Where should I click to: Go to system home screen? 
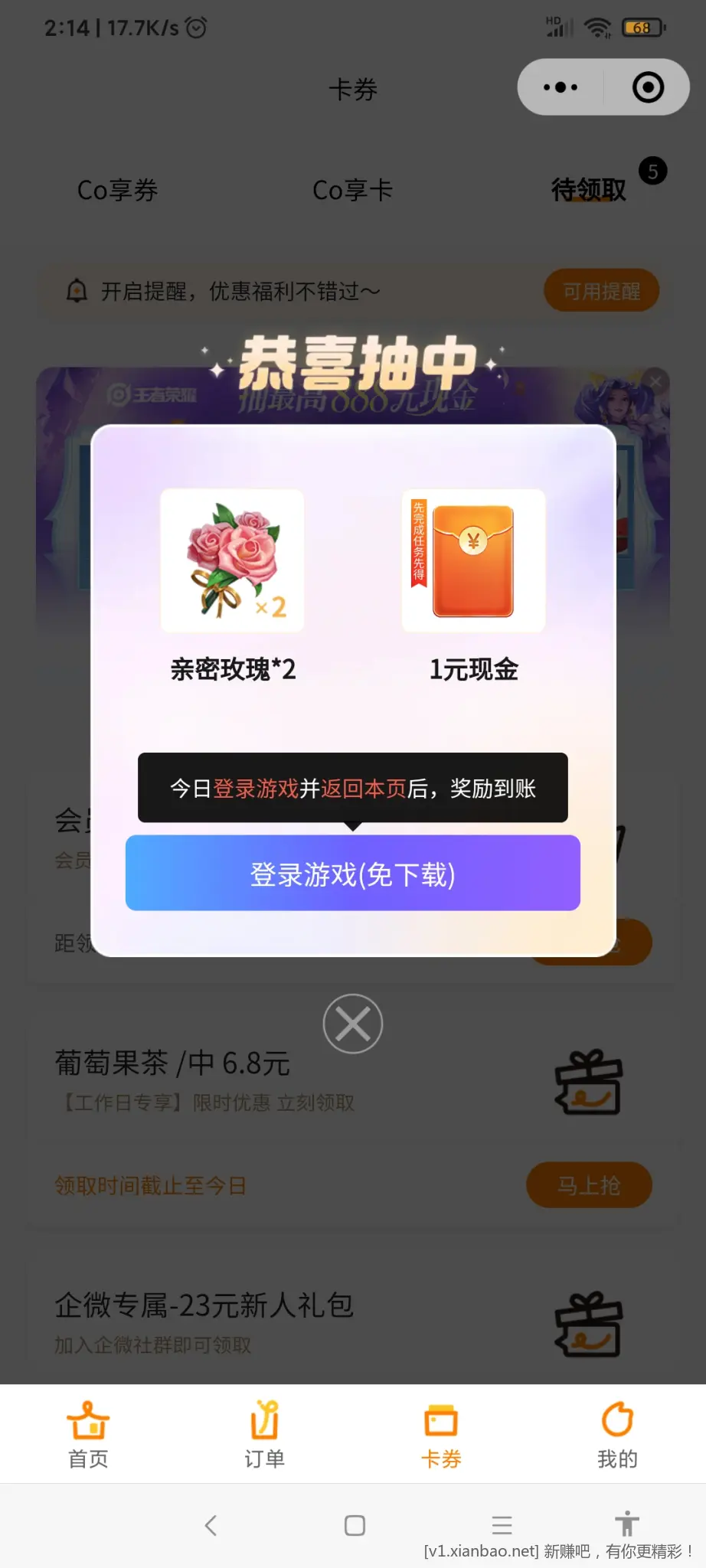click(x=355, y=1525)
